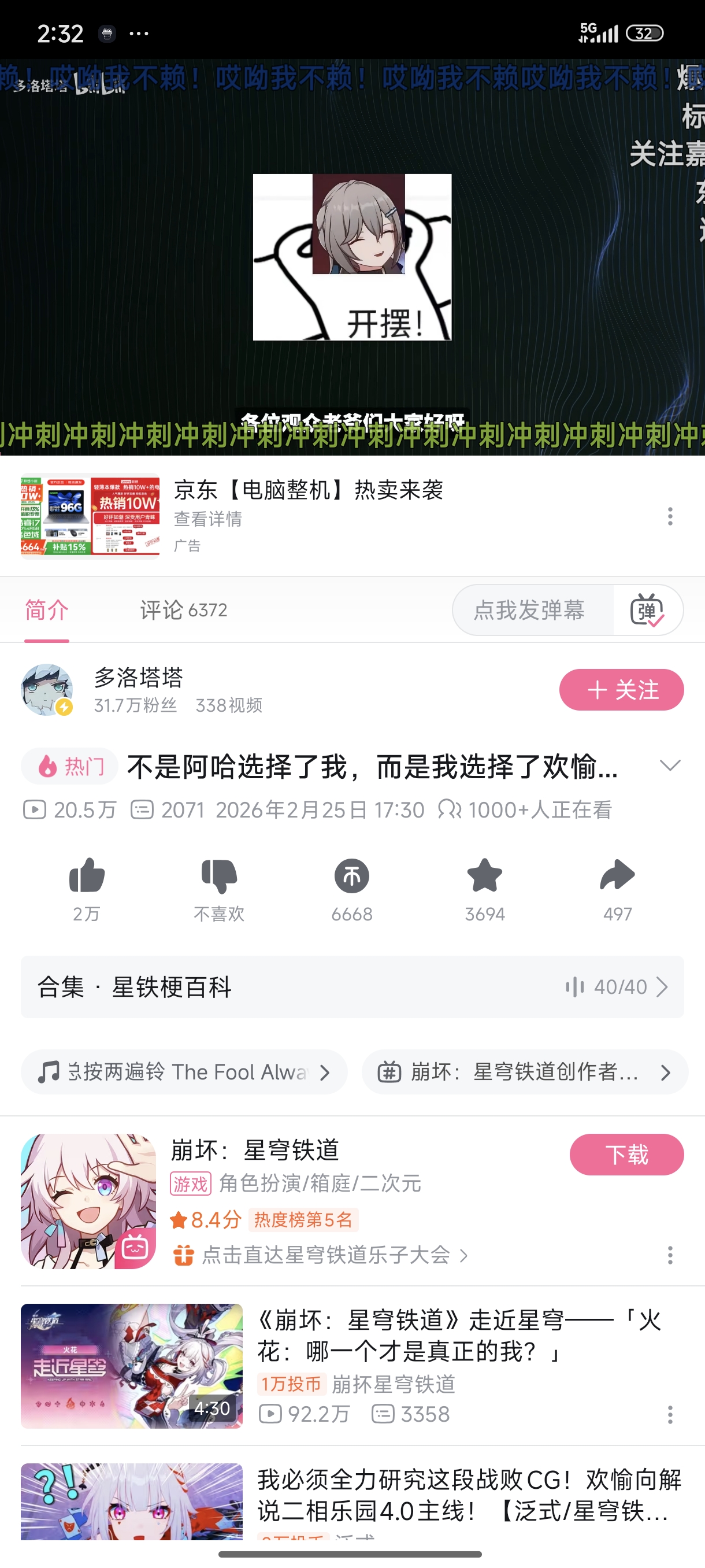Like this video with thumbs up
Screen dimensions: 705x1568
point(87,877)
